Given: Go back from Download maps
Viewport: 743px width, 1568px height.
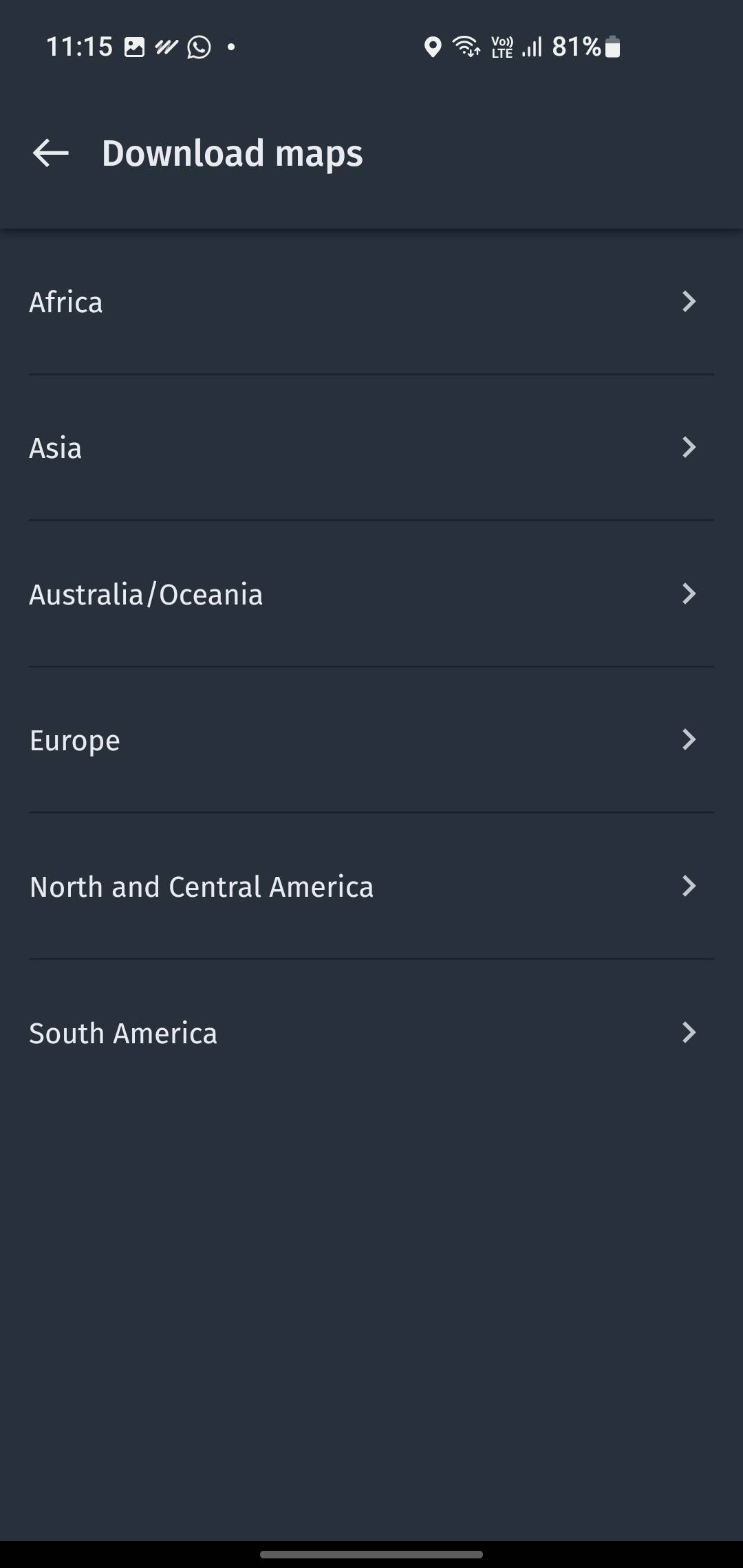Looking at the screenshot, I should (51, 153).
